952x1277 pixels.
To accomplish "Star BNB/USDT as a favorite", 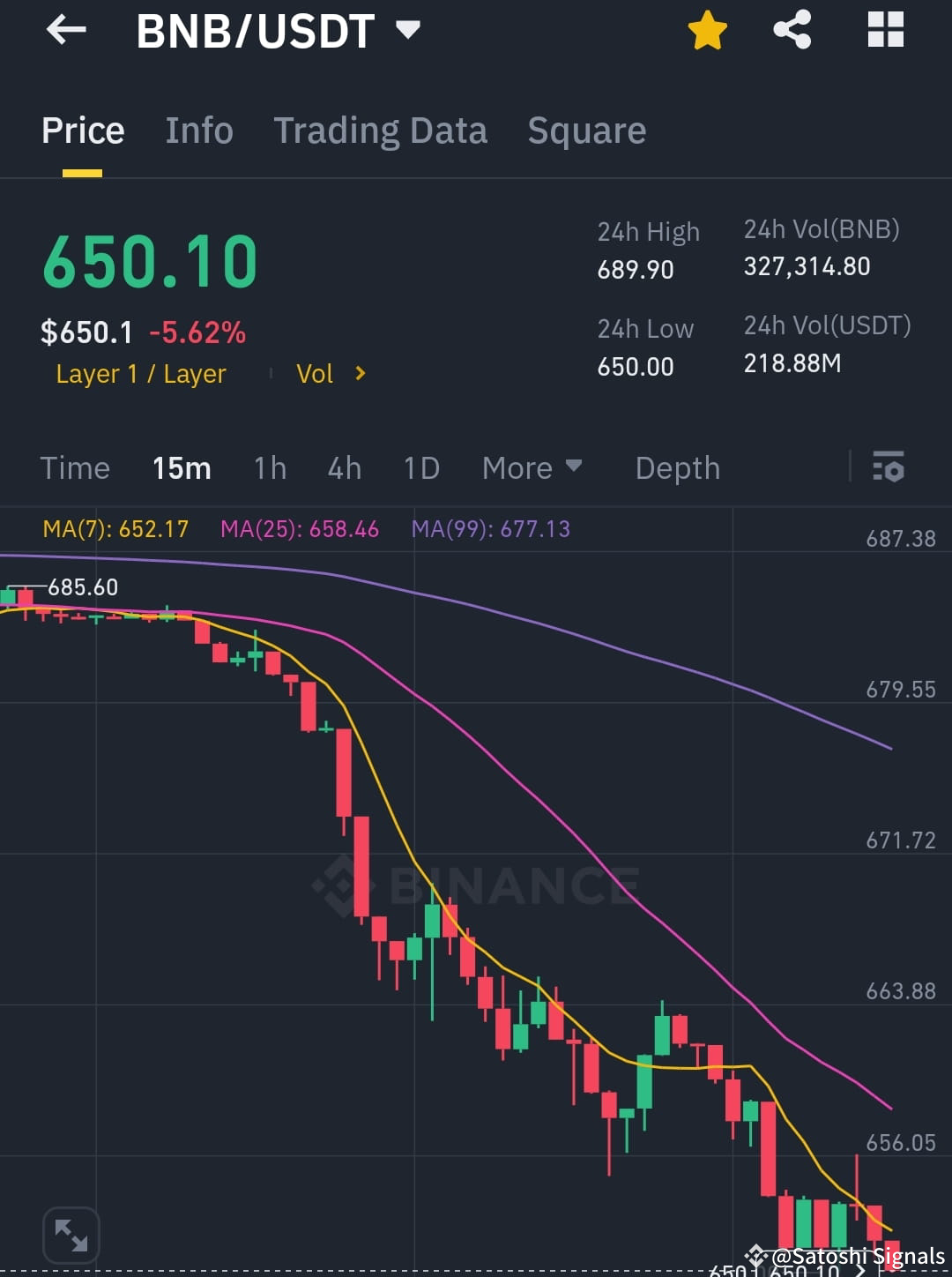I will click(x=707, y=29).
